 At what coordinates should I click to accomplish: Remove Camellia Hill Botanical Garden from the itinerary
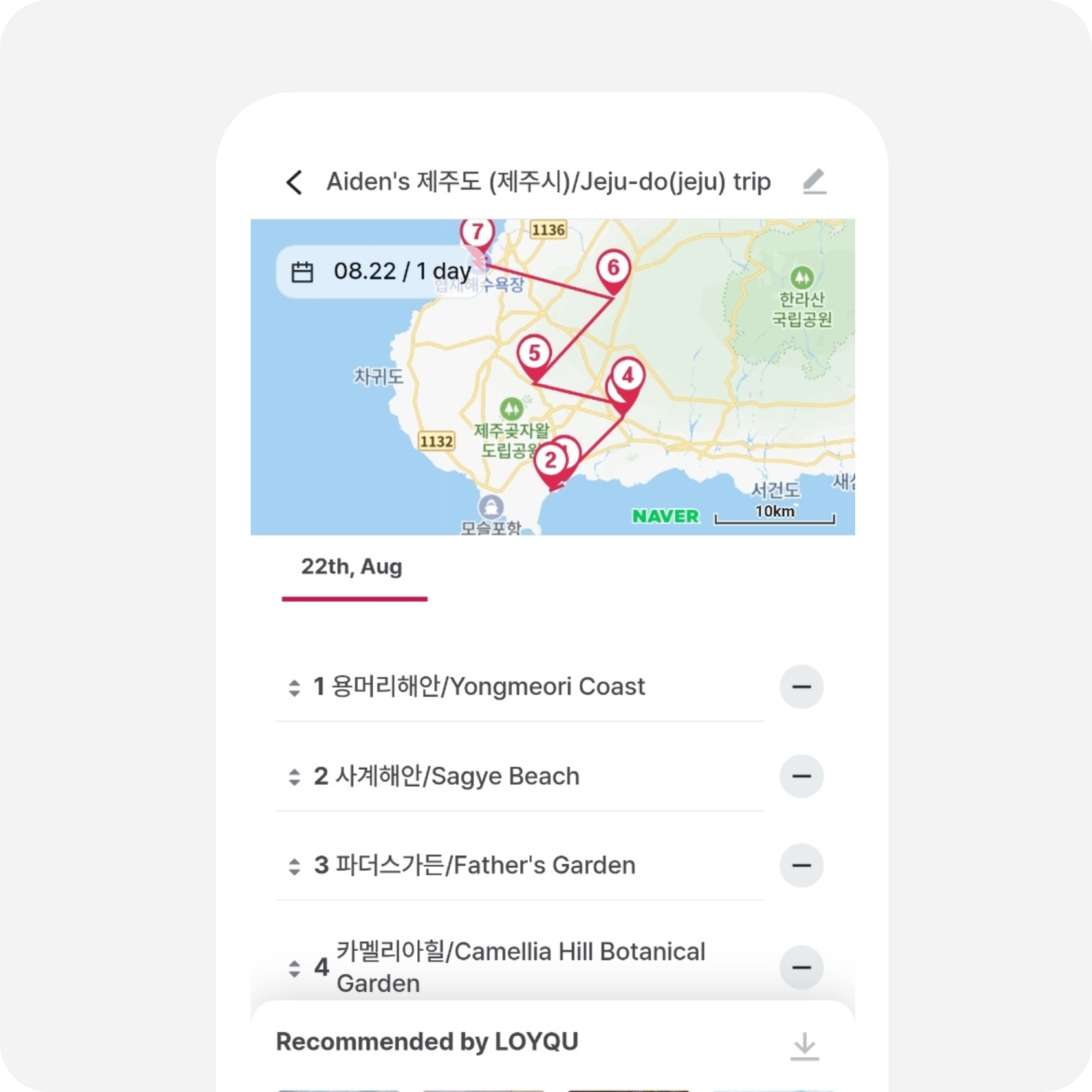point(801,968)
